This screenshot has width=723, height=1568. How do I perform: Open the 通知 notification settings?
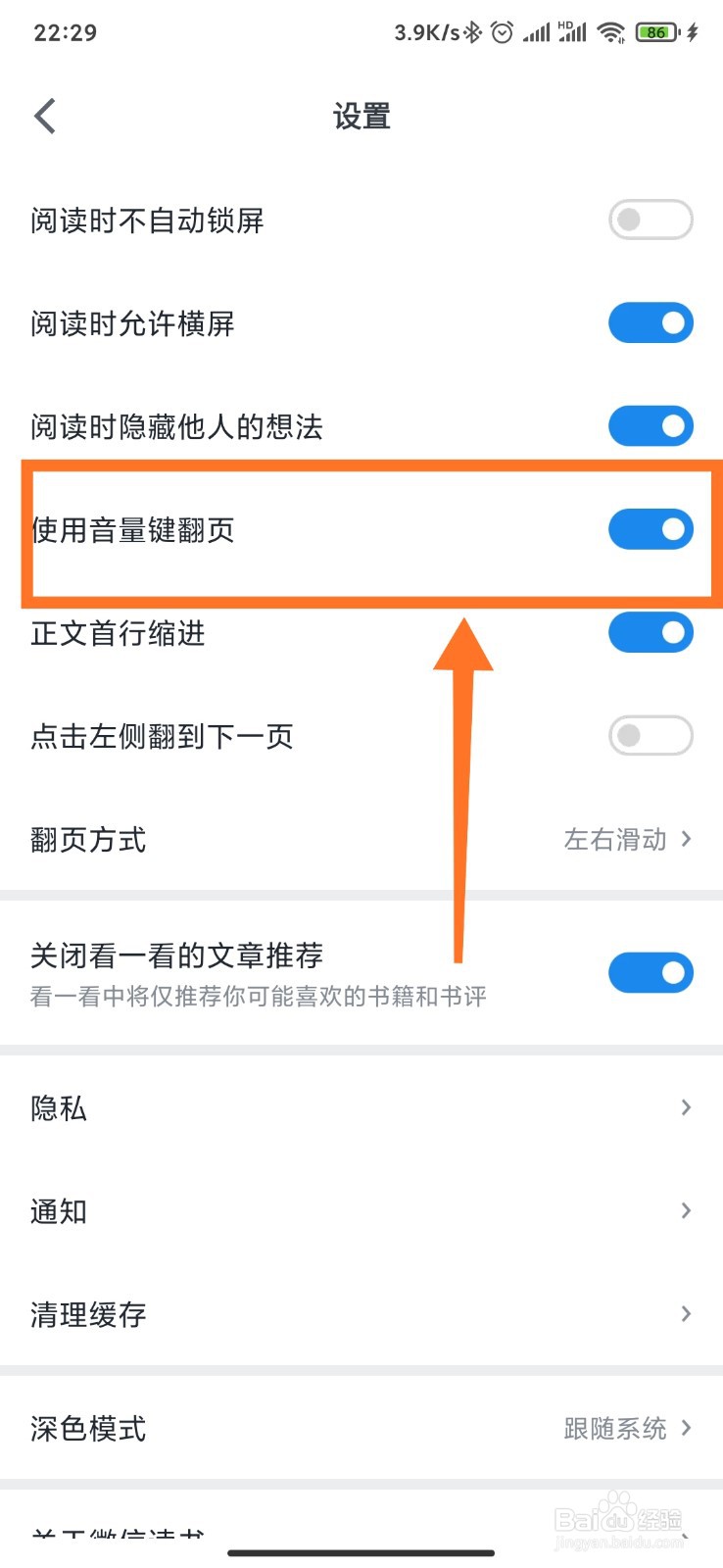click(x=361, y=1210)
